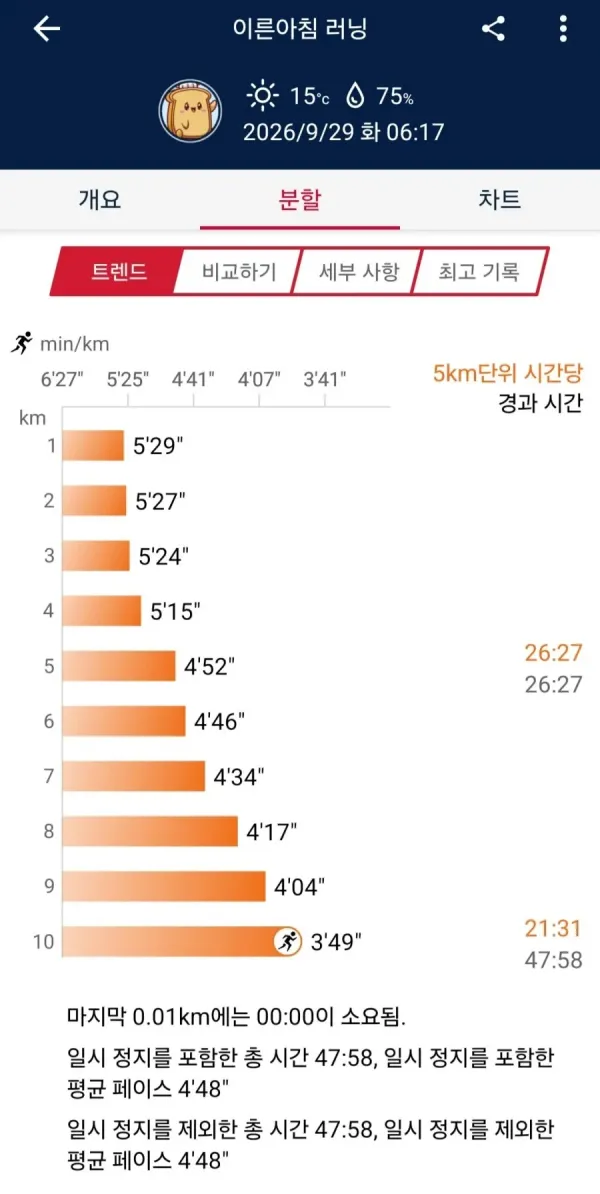Open the three-dot overflow menu
600x1194 pixels.
563,29
